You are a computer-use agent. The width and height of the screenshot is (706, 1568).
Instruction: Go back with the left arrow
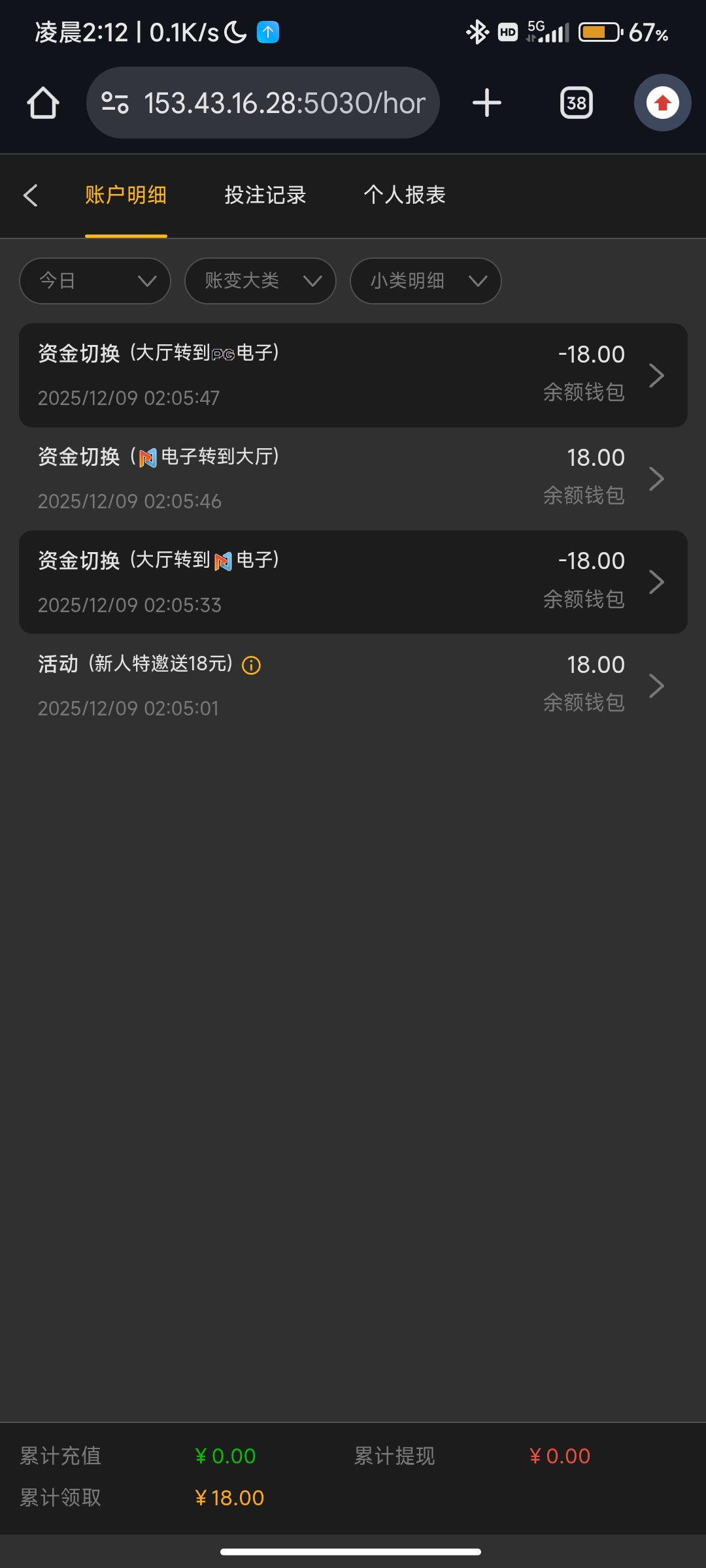[30, 195]
